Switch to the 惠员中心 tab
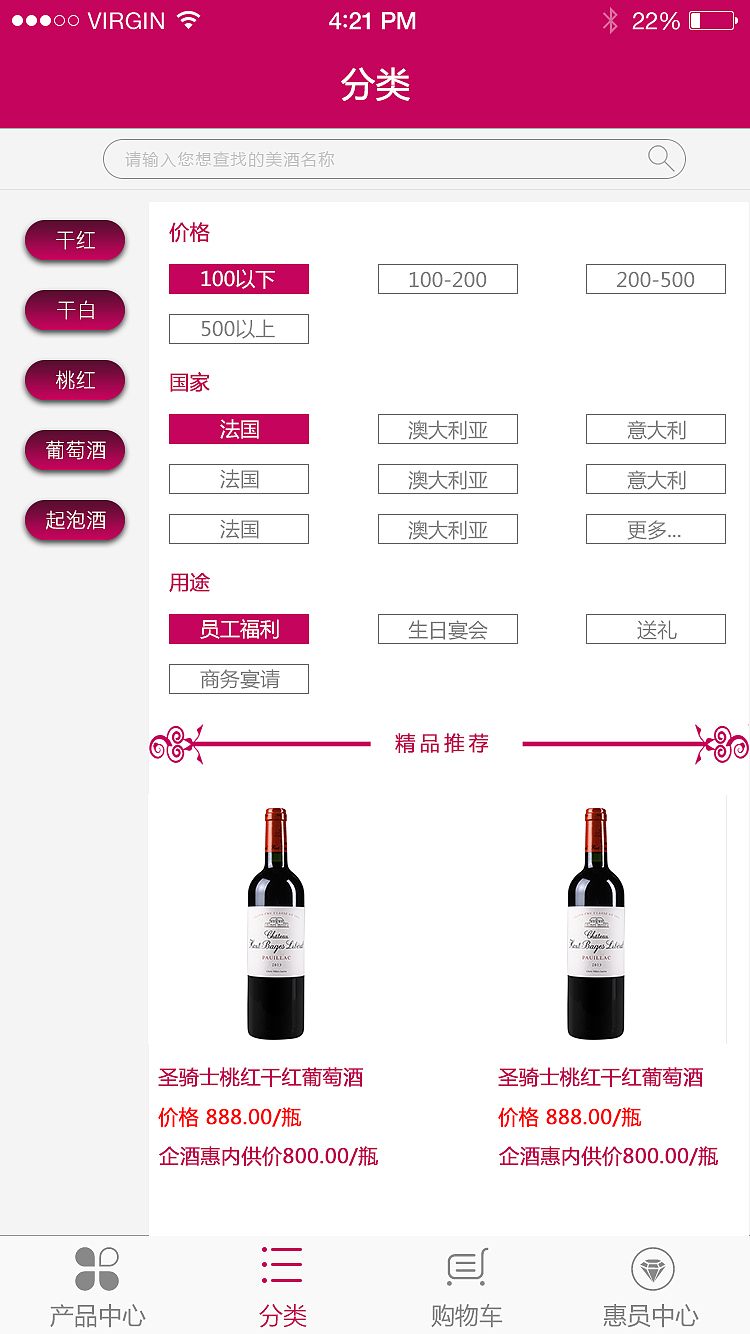The image size is (750, 1334). coord(654,1285)
